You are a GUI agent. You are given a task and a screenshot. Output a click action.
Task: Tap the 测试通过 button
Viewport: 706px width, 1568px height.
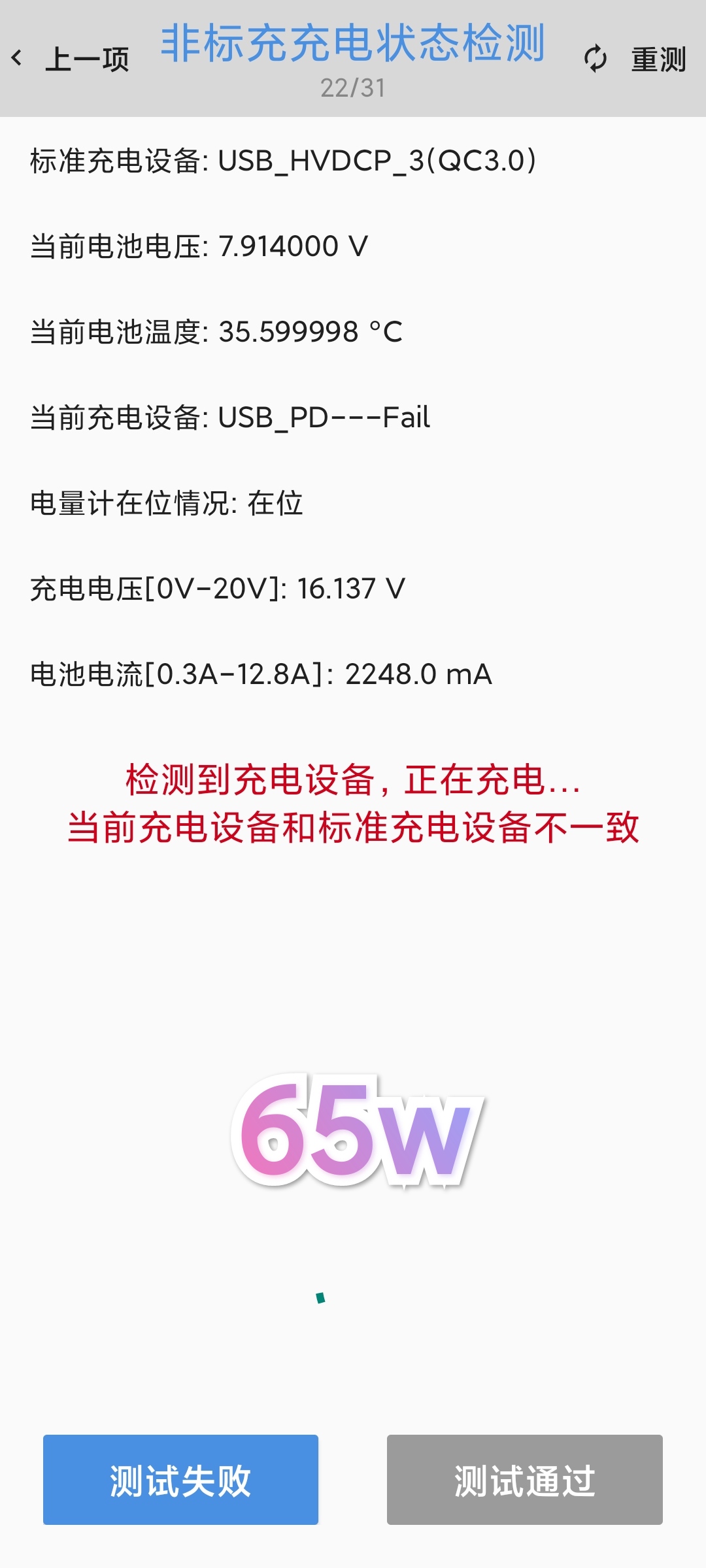point(524,1480)
